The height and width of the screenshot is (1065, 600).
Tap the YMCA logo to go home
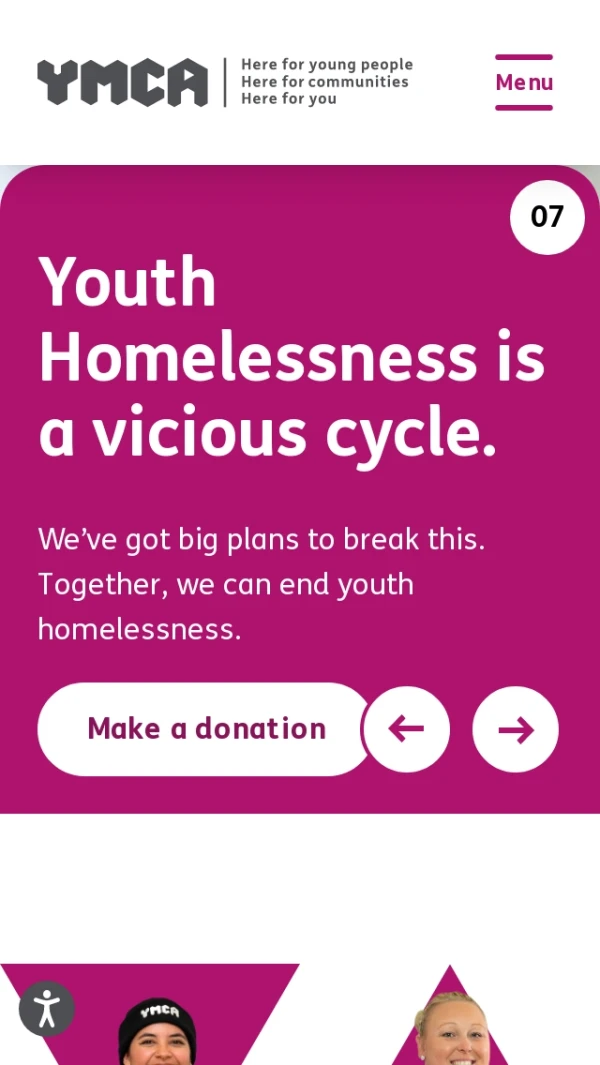pyautogui.click(x=123, y=82)
